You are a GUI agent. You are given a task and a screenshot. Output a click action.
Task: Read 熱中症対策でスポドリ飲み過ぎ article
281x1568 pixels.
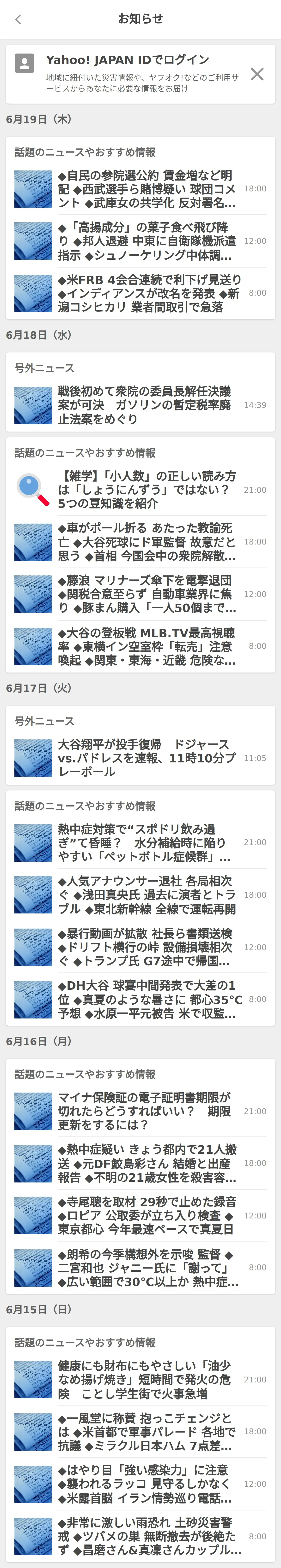(146, 843)
